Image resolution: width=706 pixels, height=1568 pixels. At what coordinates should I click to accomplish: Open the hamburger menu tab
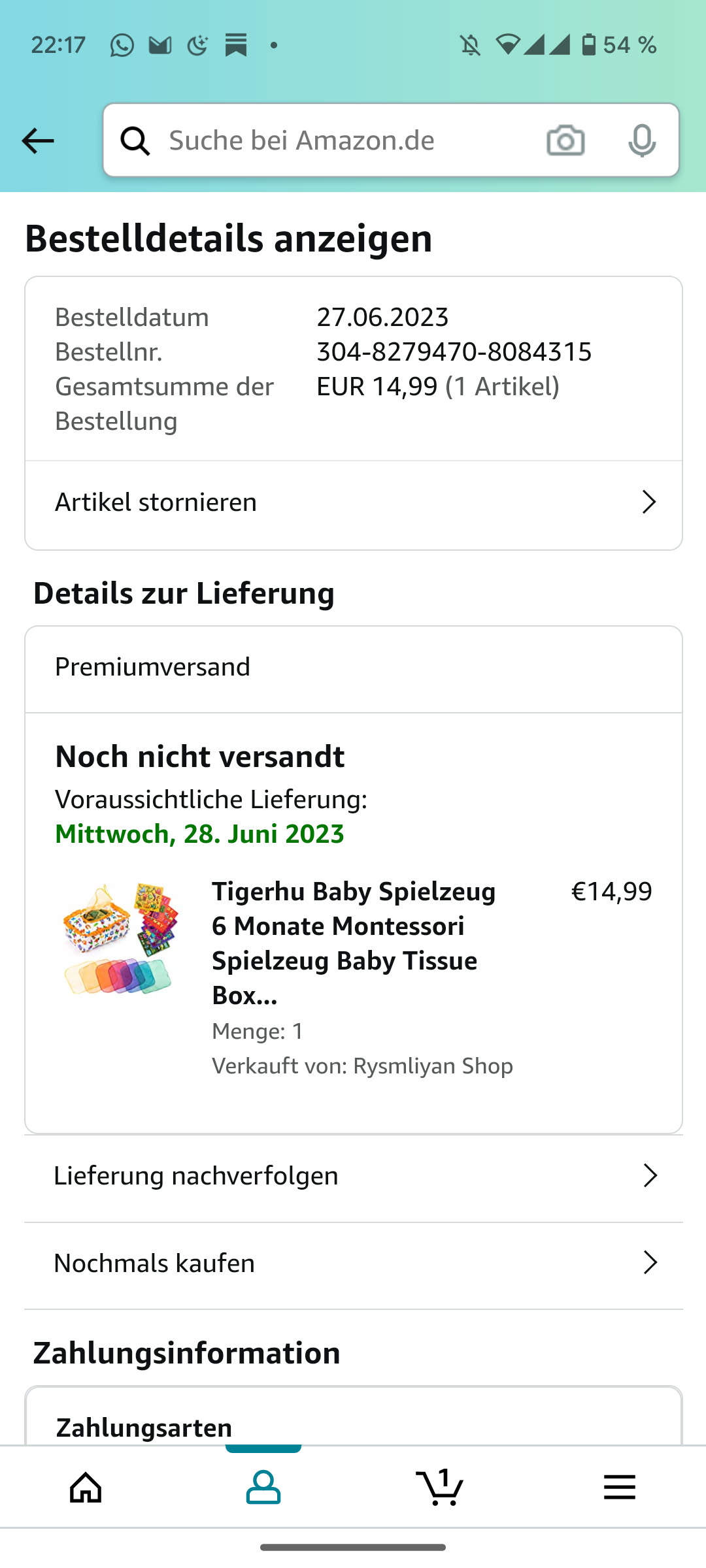[619, 1488]
